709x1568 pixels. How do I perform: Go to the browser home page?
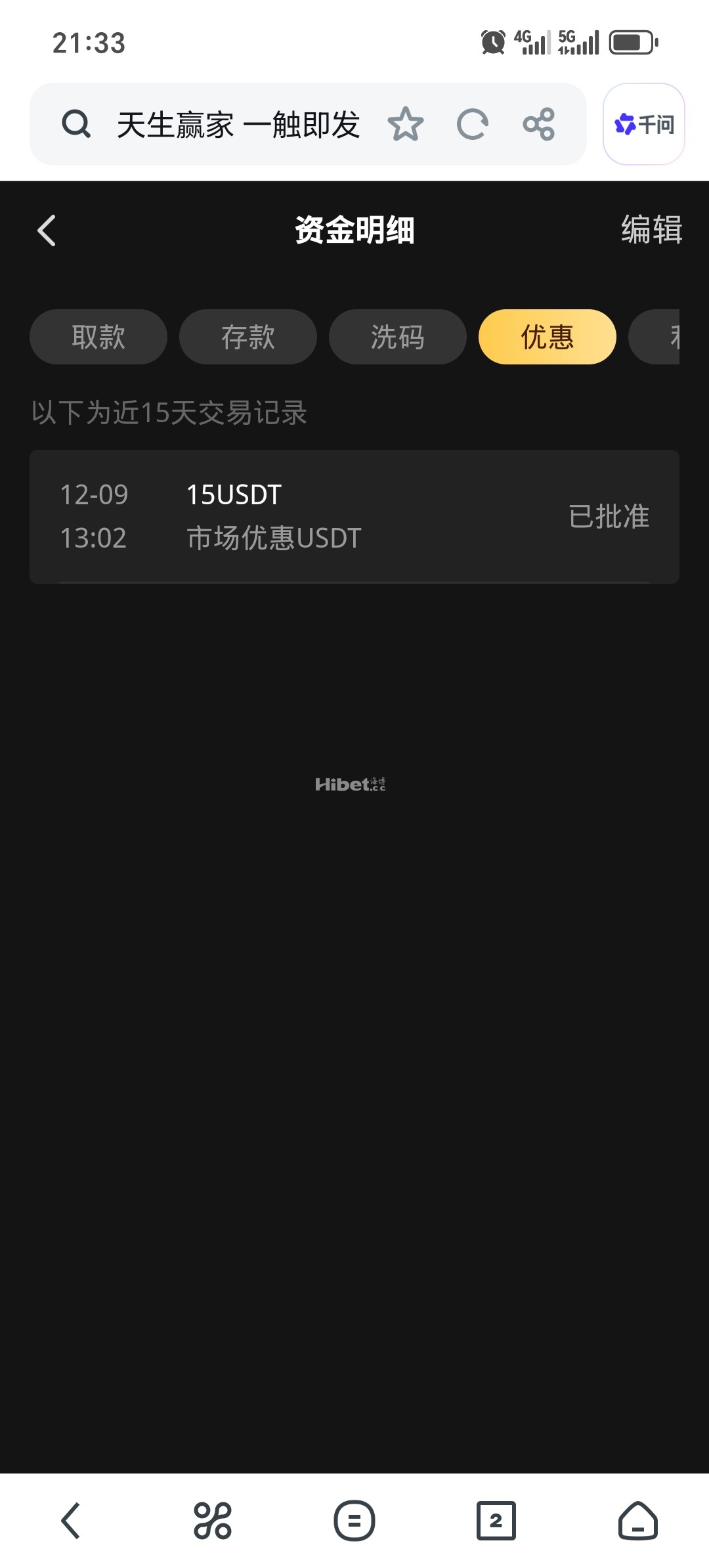pyautogui.click(x=637, y=1521)
